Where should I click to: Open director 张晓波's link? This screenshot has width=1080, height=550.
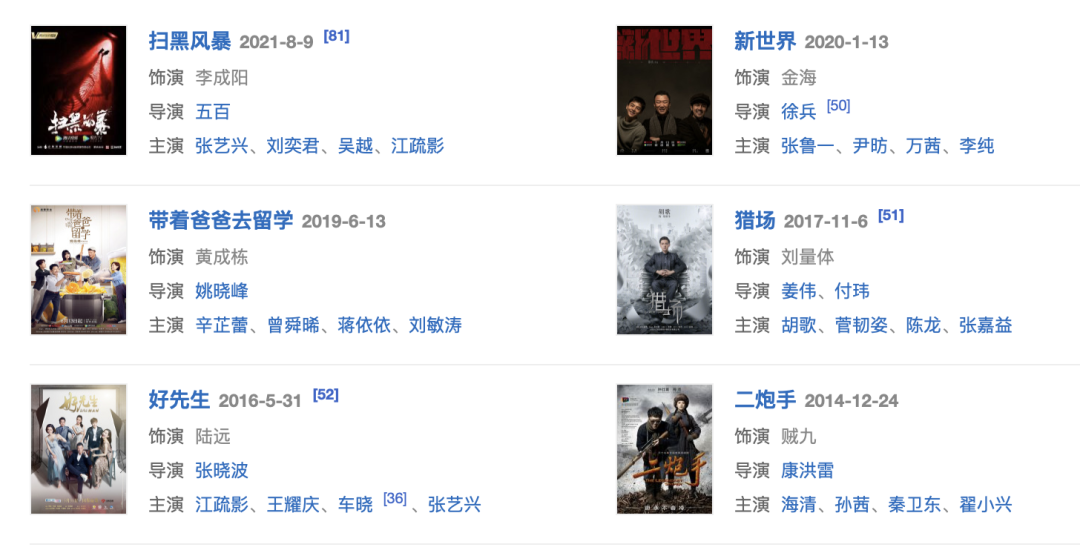221,470
